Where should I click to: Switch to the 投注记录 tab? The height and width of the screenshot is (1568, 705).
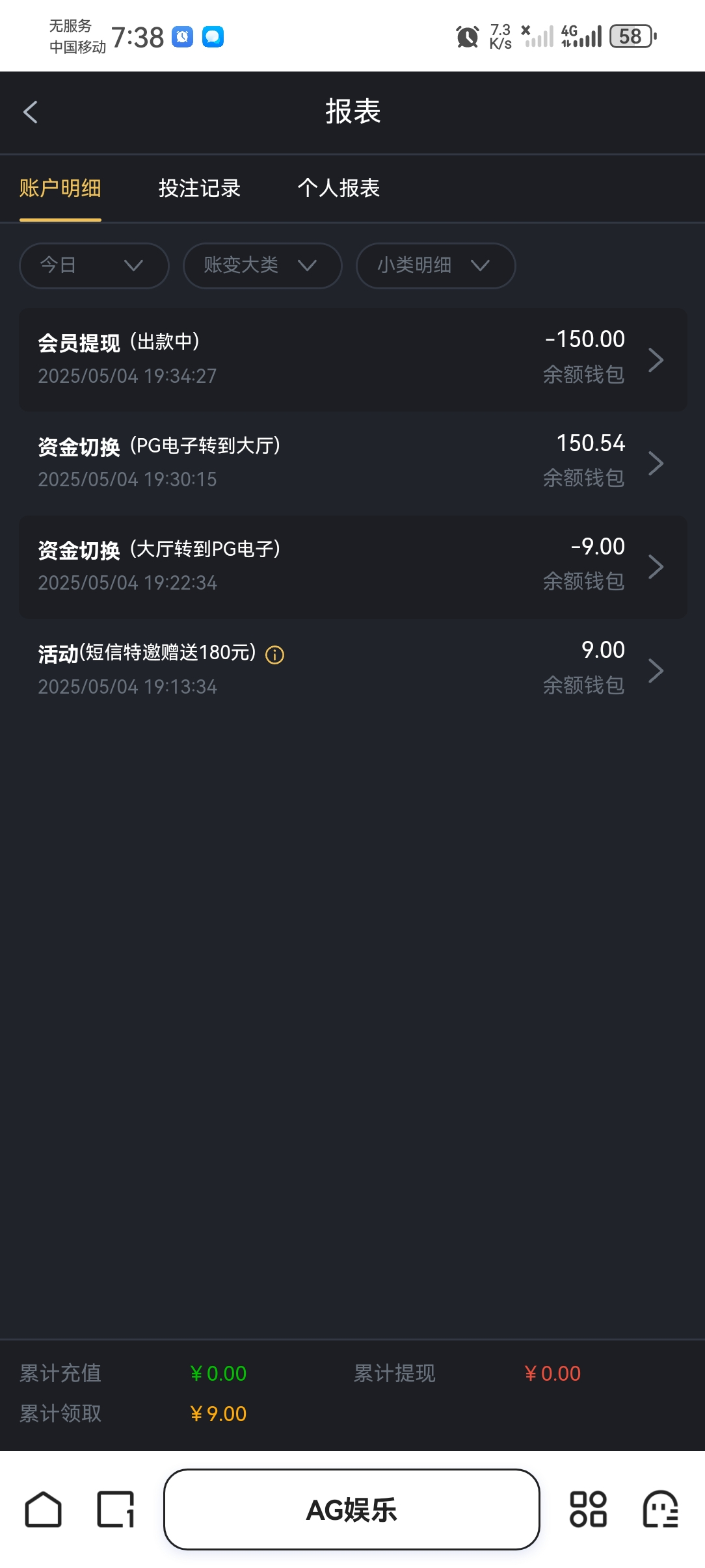(200, 188)
